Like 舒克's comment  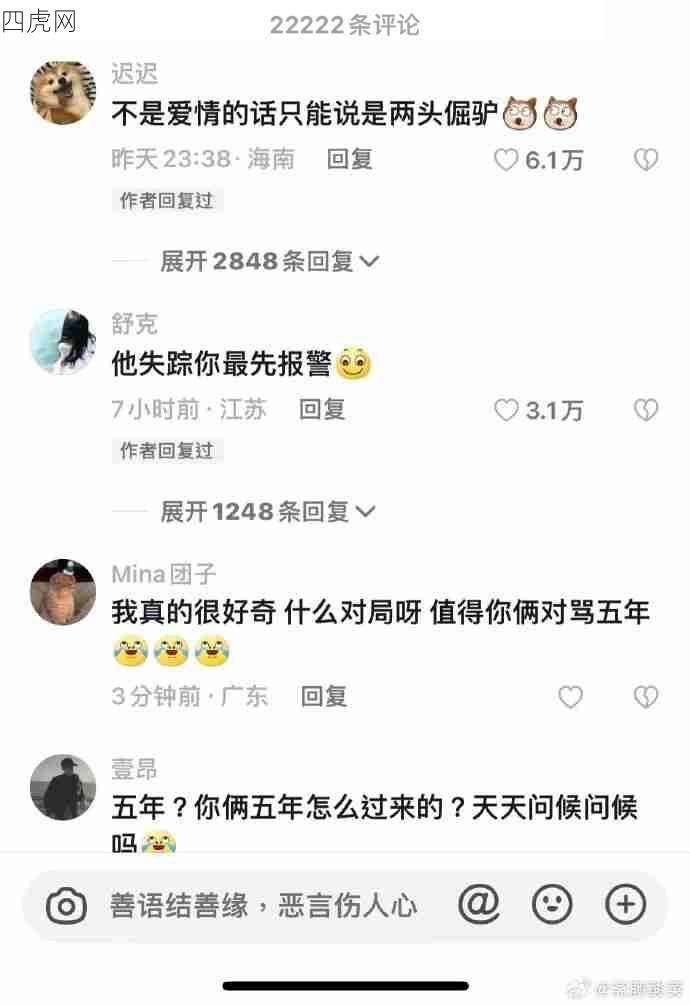pos(508,410)
